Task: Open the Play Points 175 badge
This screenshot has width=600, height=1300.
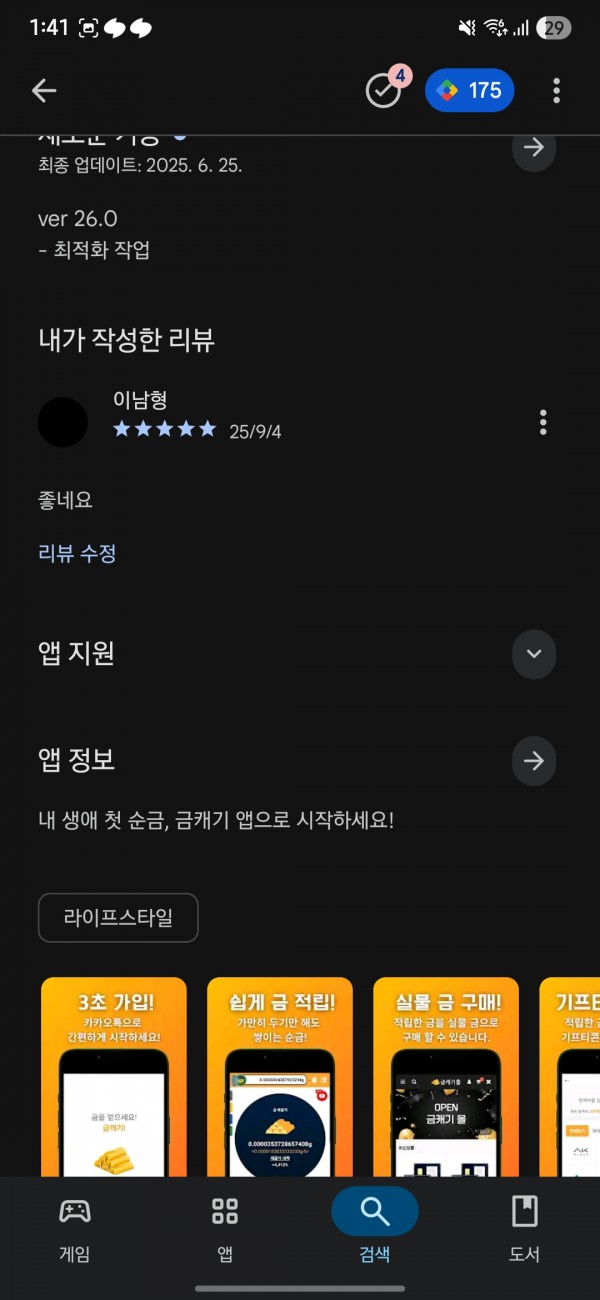Action: (469, 91)
